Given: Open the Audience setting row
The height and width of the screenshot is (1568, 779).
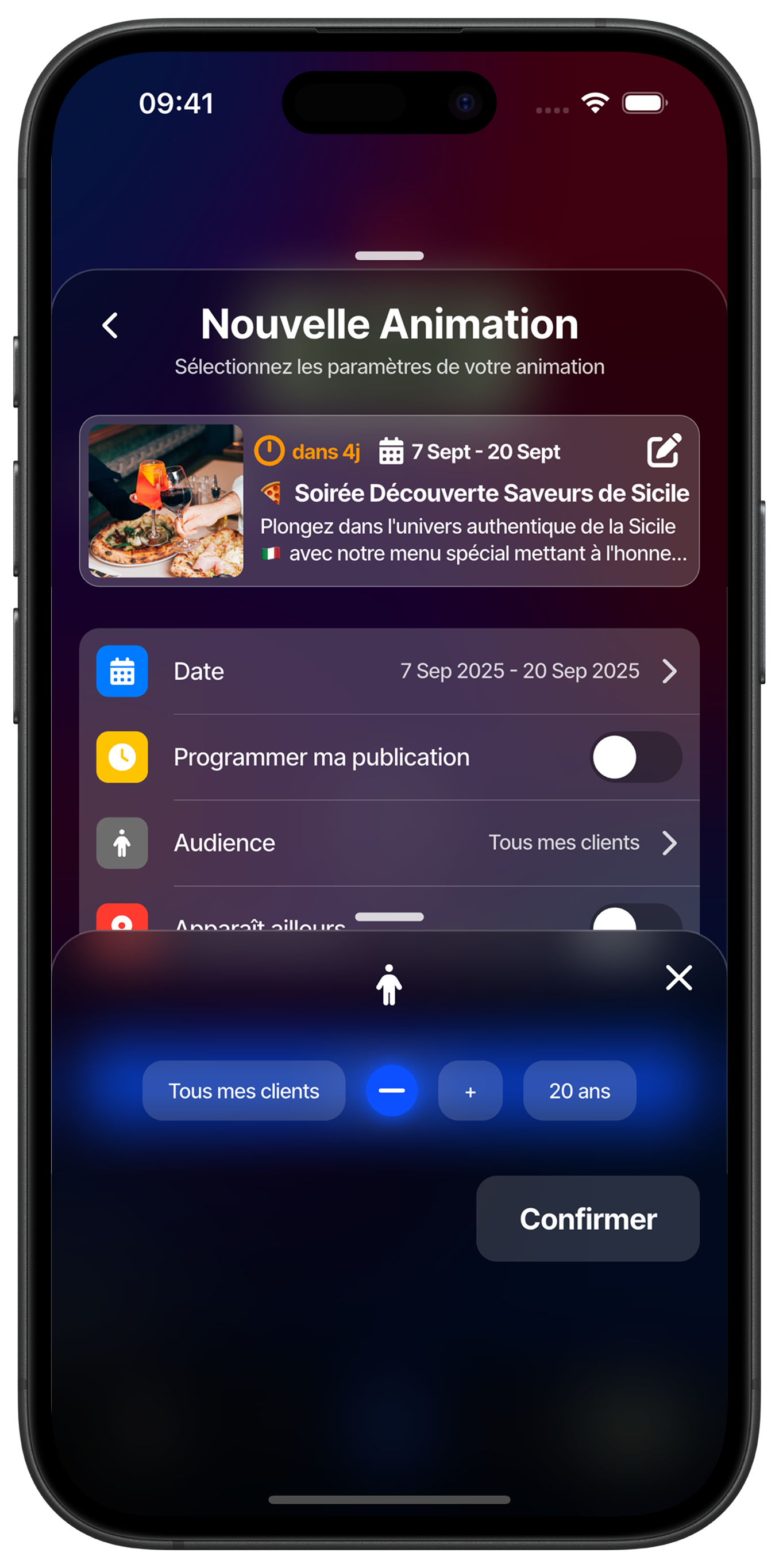Looking at the screenshot, I should pyautogui.click(x=389, y=842).
